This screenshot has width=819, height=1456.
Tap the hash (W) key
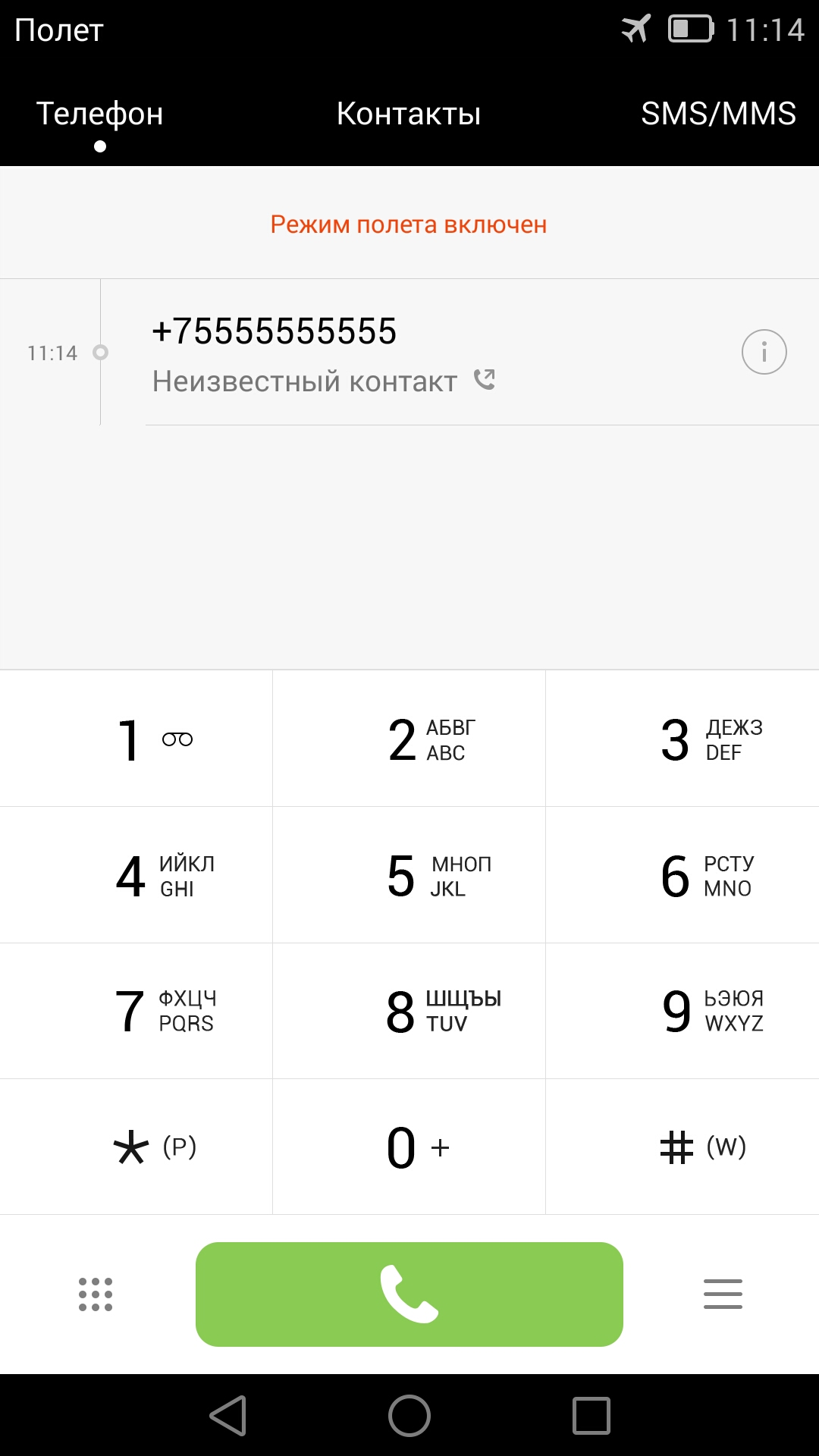pyautogui.click(x=682, y=1147)
